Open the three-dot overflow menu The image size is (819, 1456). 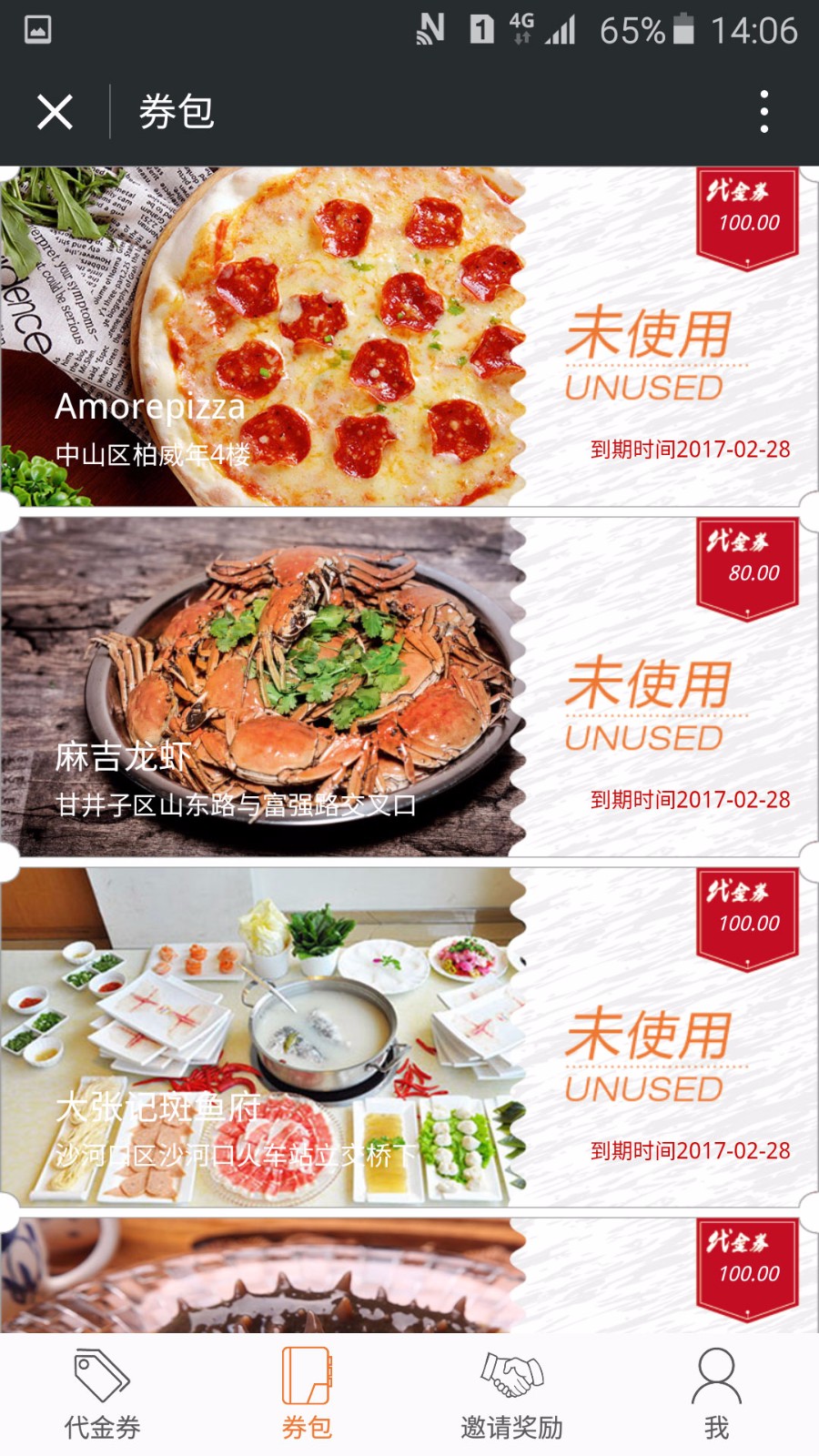pyautogui.click(x=763, y=112)
